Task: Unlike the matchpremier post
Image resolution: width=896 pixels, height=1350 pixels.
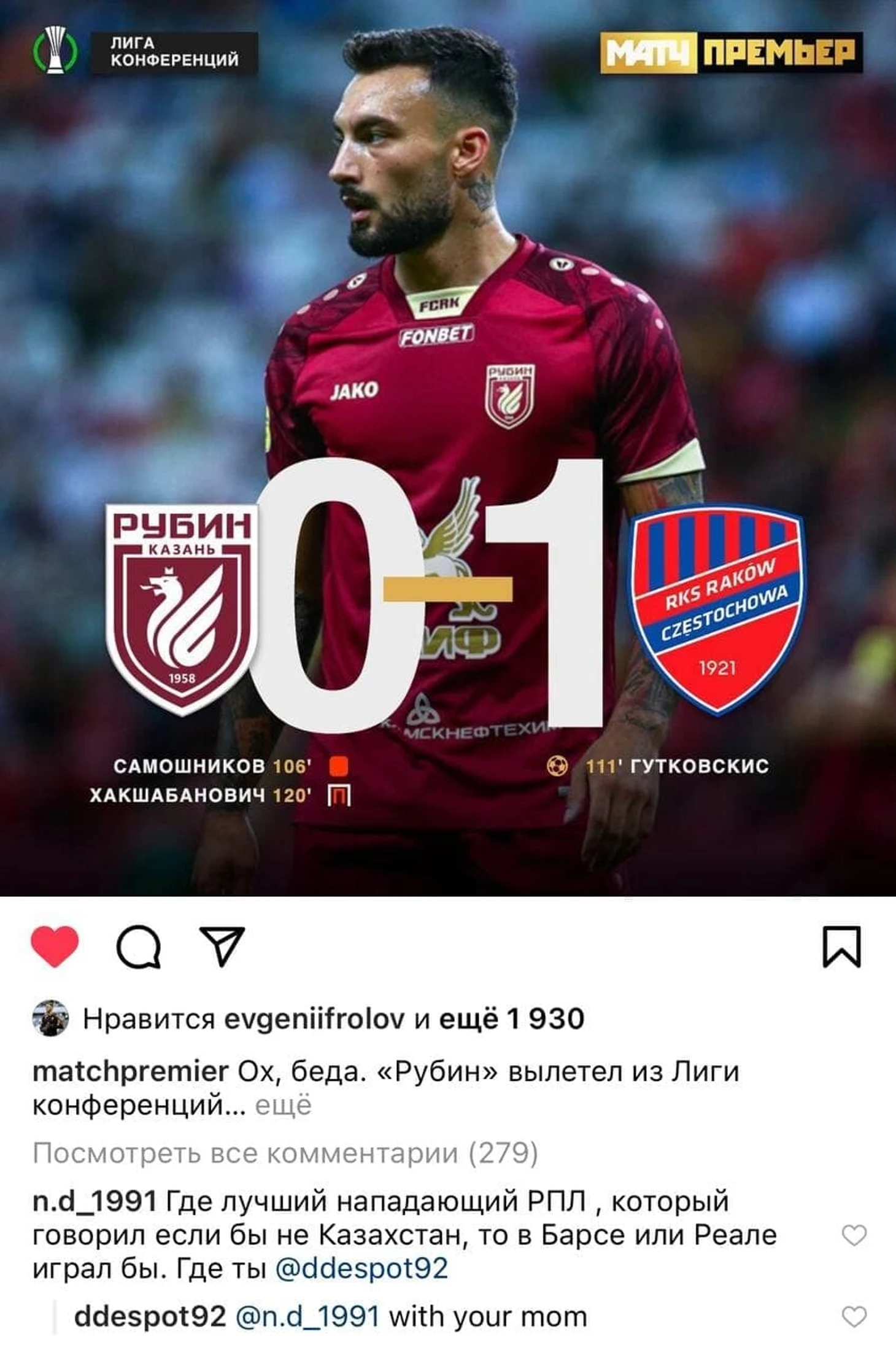Action: click(x=55, y=946)
